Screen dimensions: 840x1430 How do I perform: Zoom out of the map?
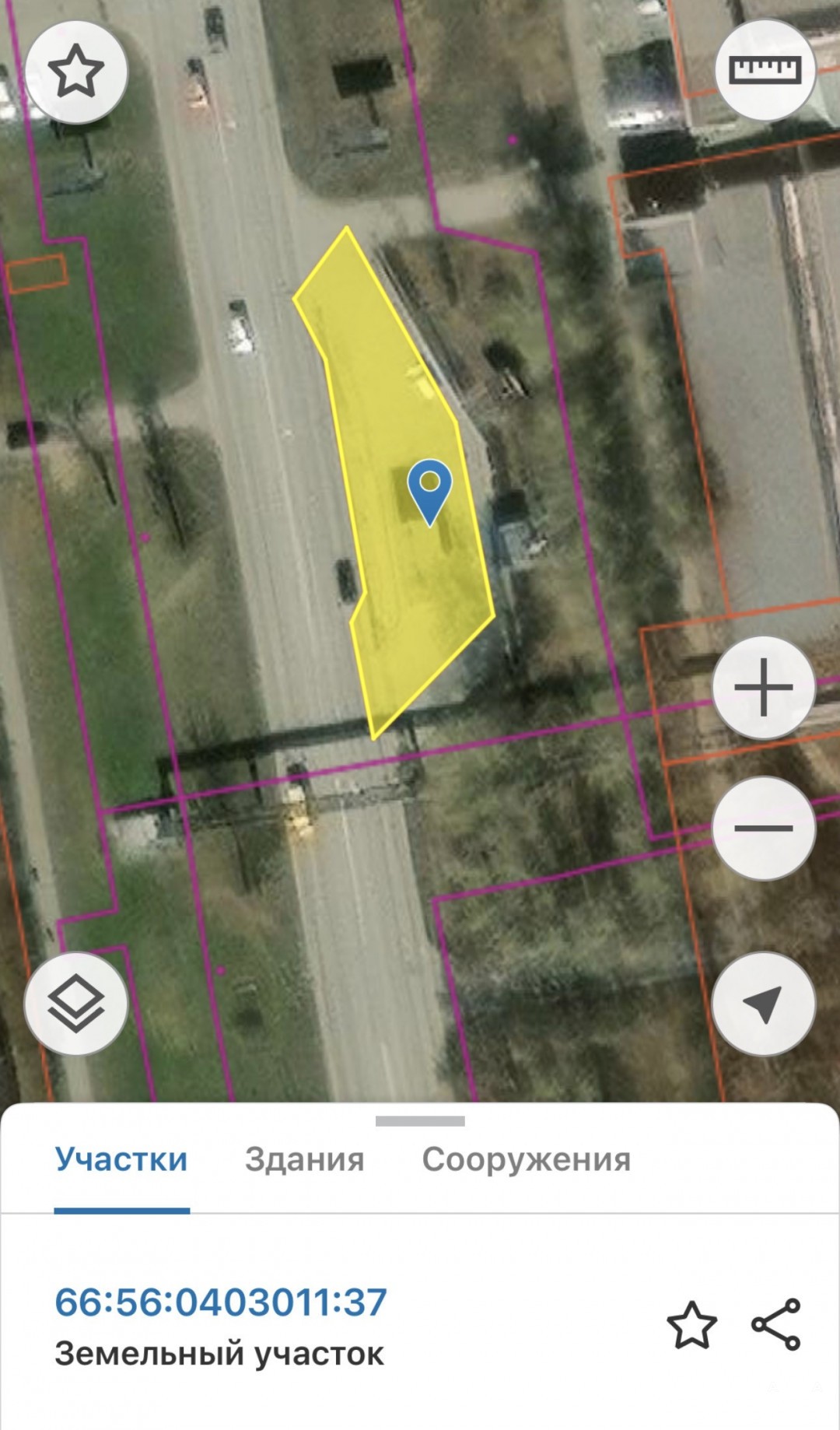tap(764, 828)
